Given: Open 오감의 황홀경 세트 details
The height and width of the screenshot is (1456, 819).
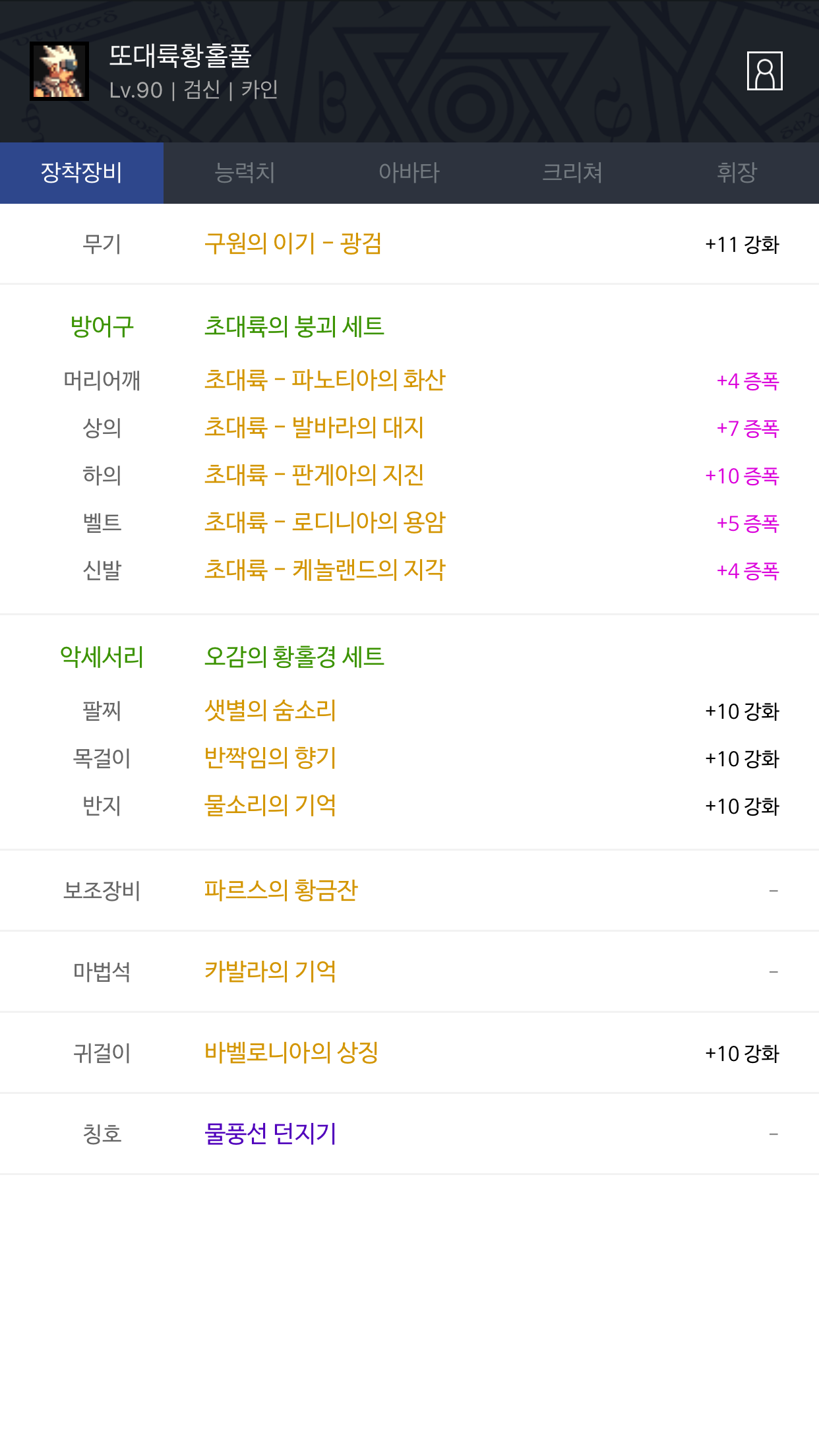Looking at the screenshot, I should pyautogui.click(x=294, y=657).
